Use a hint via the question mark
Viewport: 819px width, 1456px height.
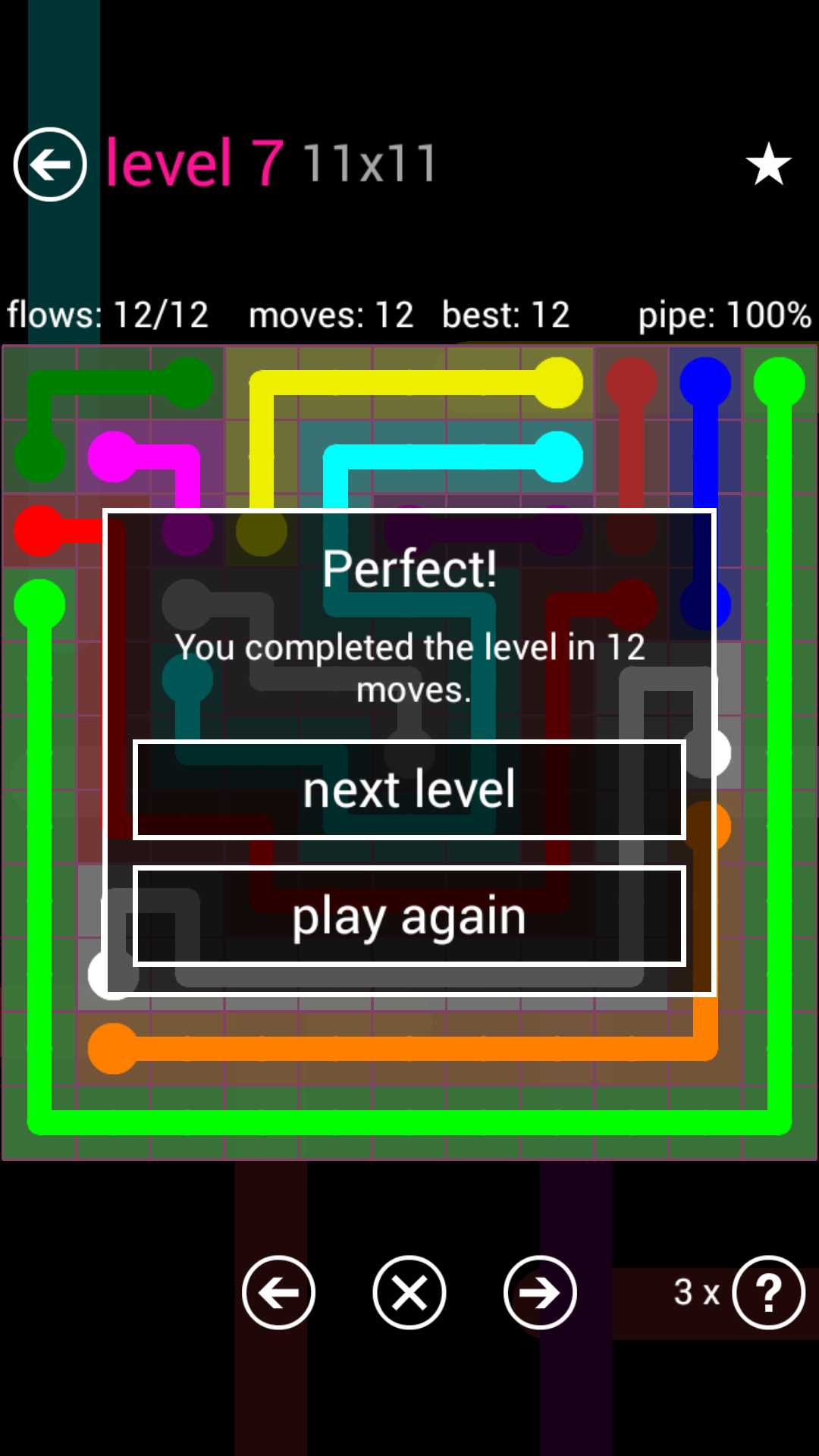[768, 1292]
